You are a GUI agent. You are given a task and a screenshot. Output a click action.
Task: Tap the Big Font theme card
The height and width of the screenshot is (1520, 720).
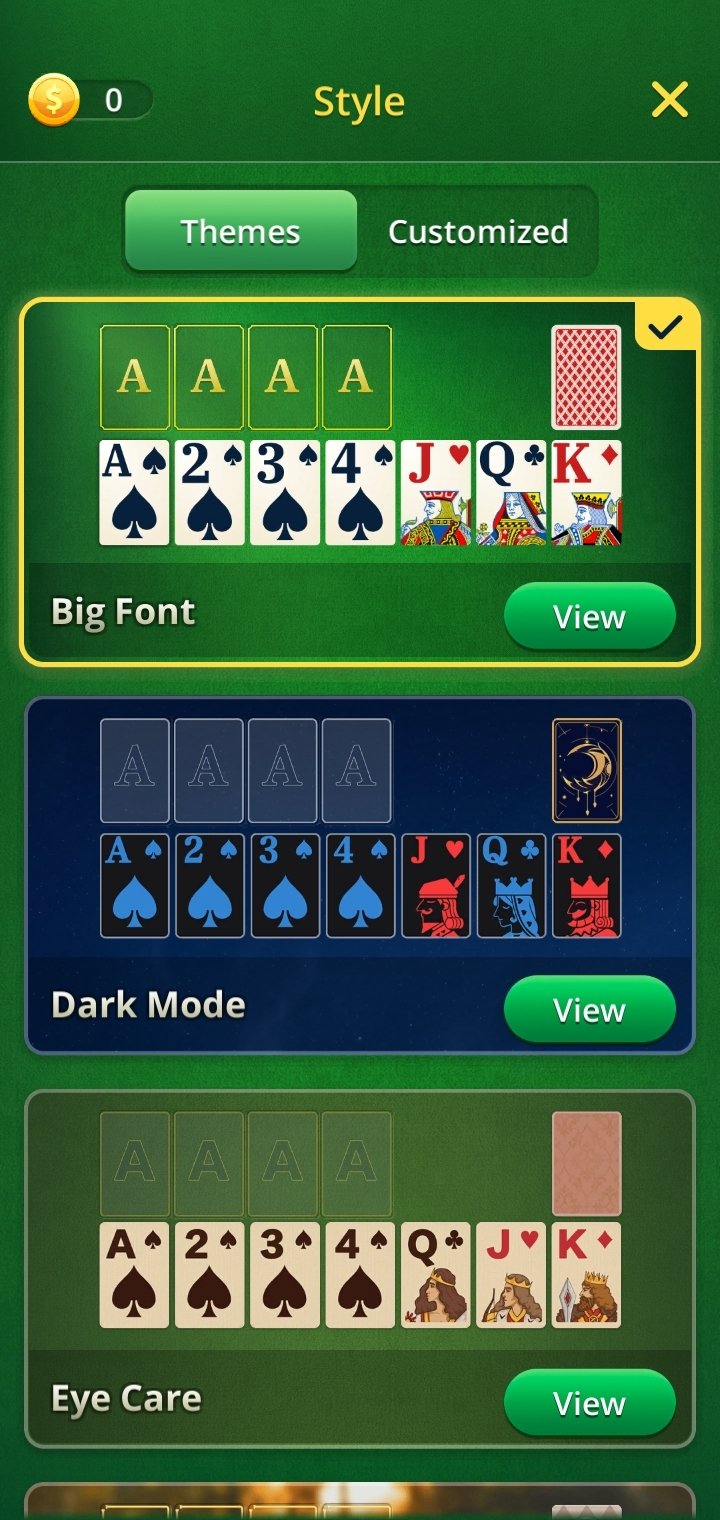(359, 482)
